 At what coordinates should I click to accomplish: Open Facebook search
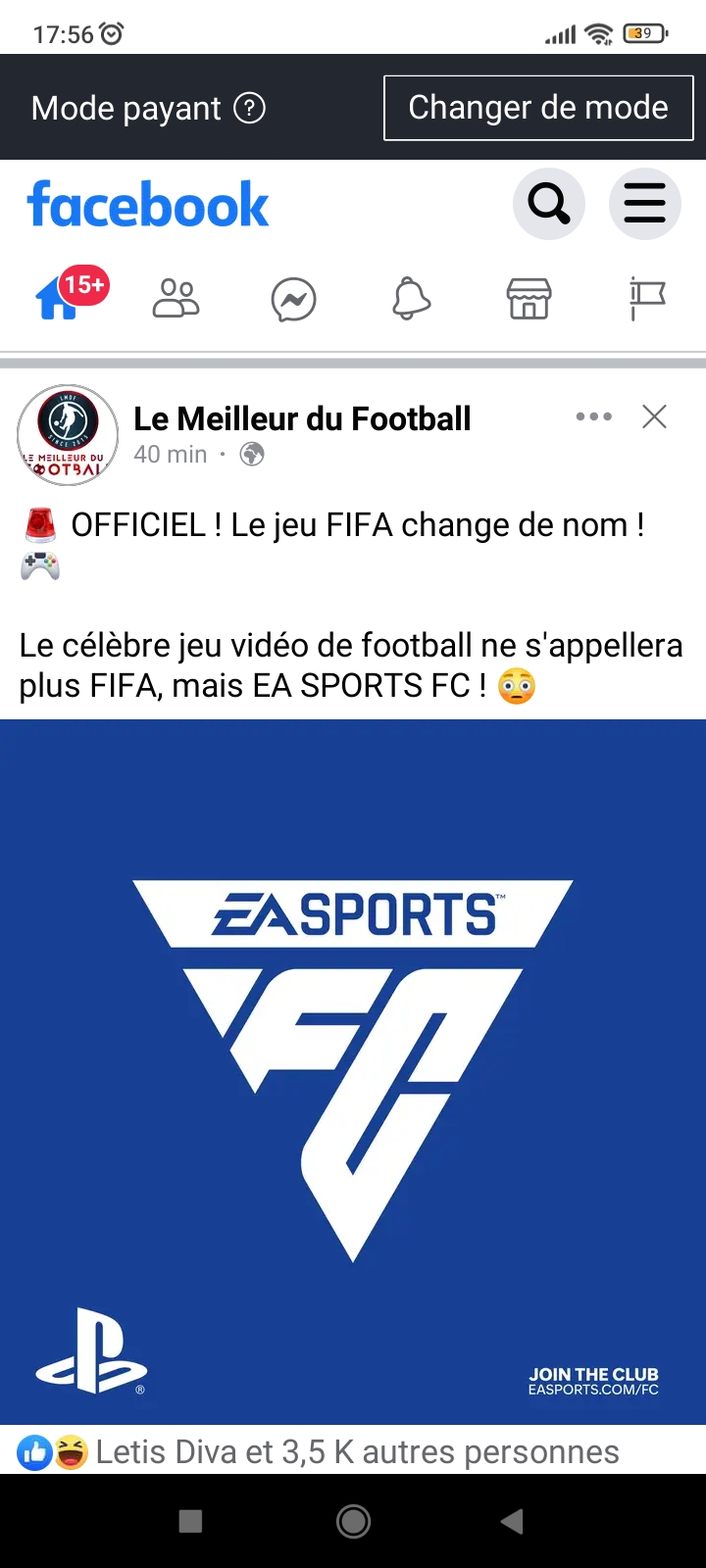(x=548, y=204)
